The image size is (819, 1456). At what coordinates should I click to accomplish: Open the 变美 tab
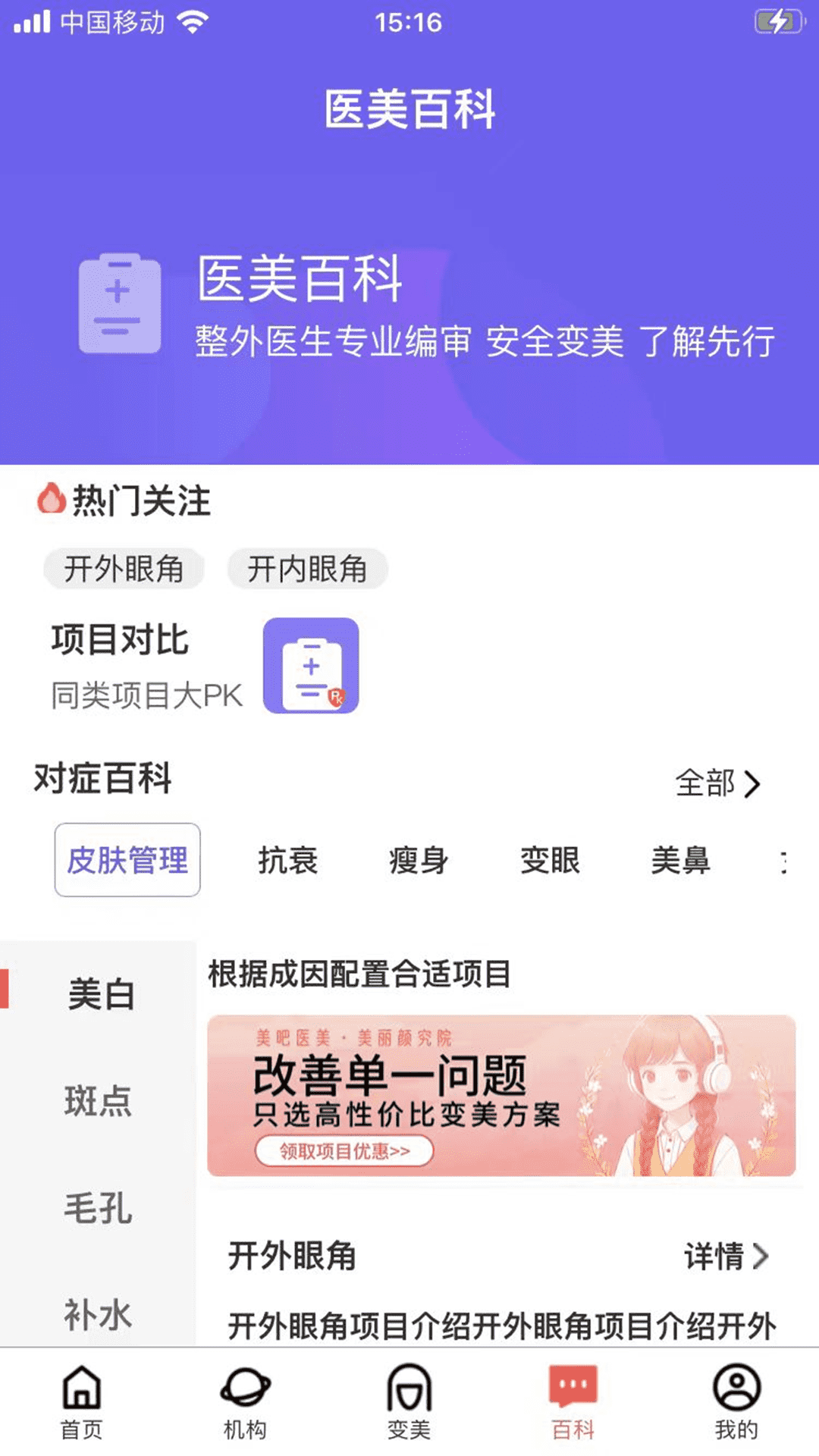(409, 1401)
